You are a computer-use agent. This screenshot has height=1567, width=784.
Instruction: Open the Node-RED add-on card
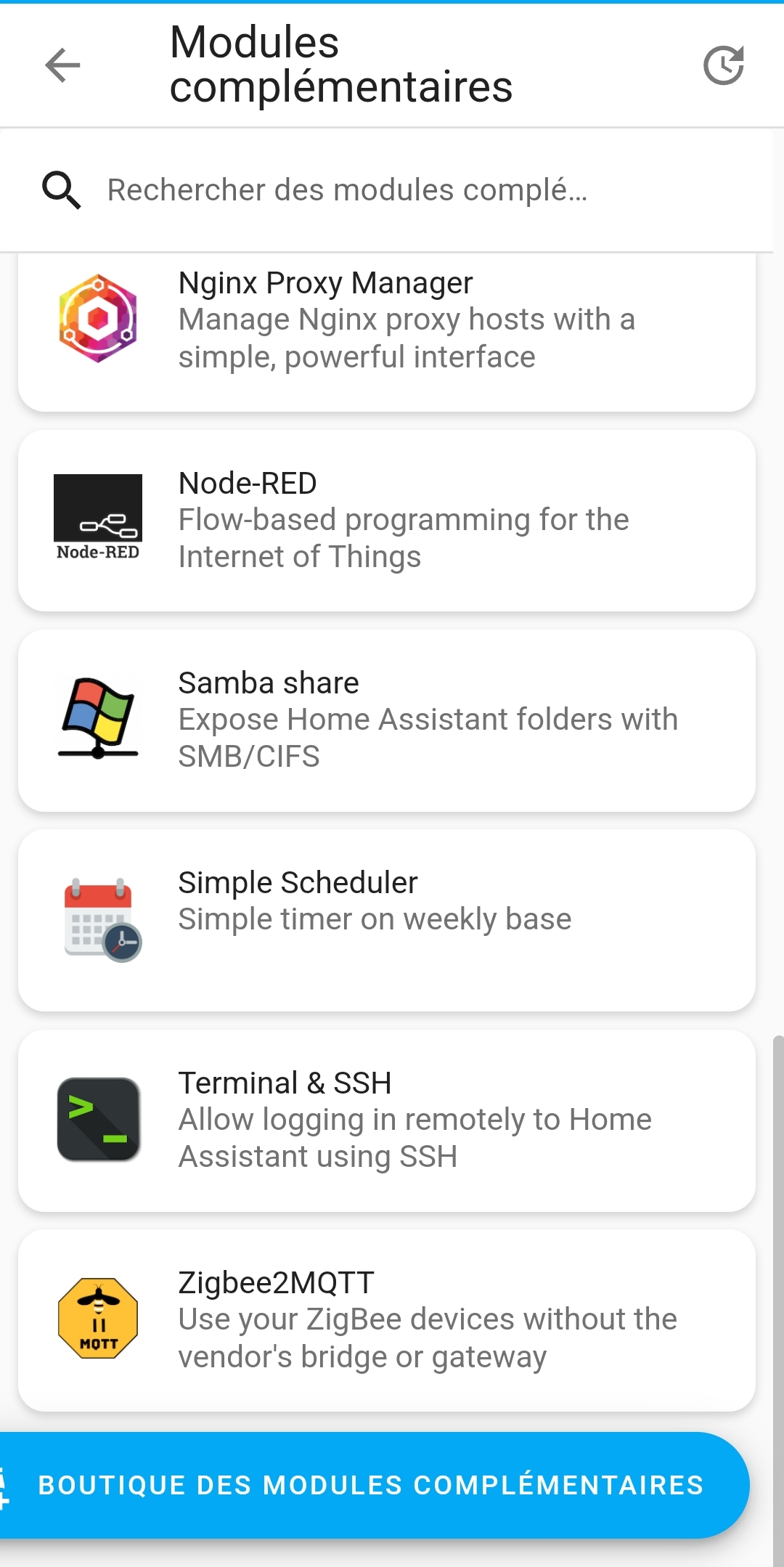[x=386, y=520]
